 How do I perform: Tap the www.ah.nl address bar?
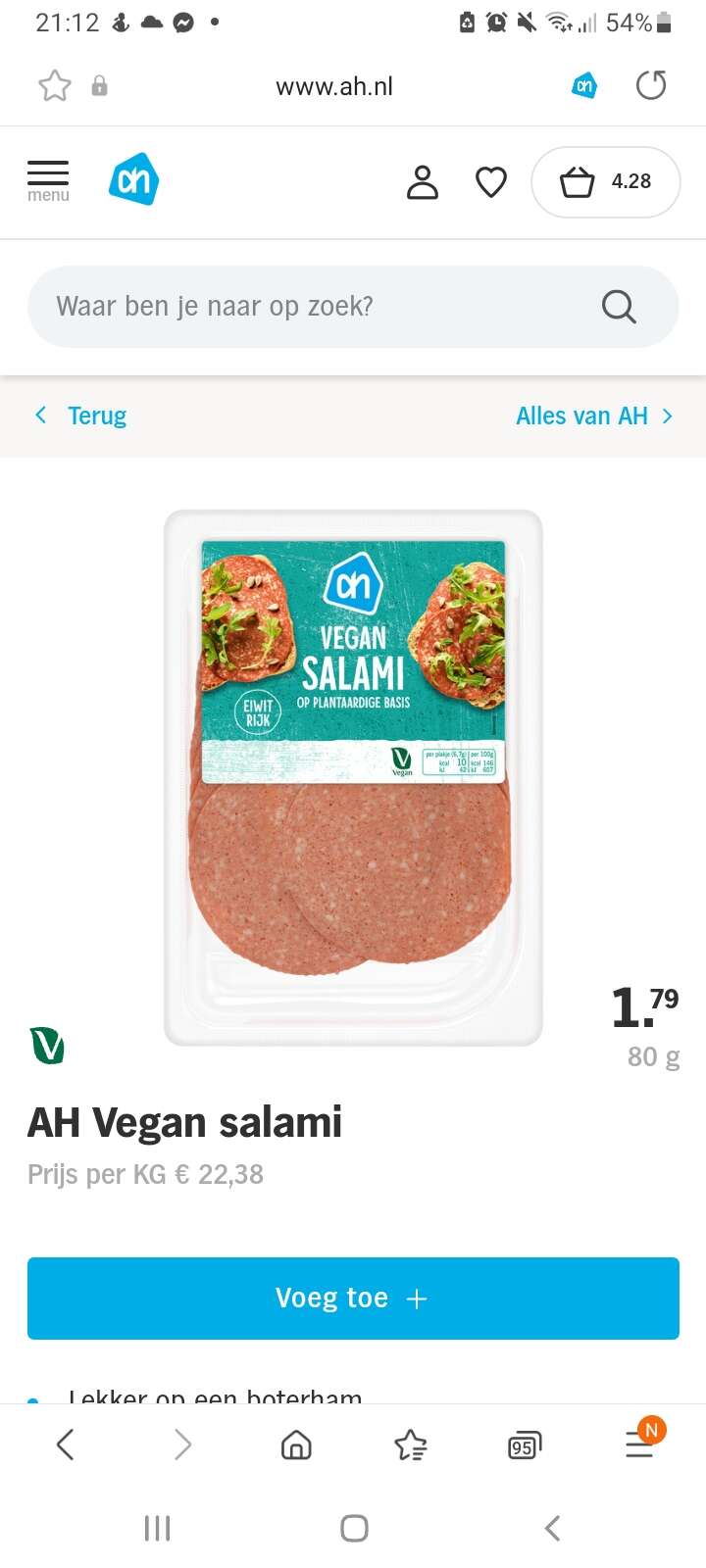(334, 86)
